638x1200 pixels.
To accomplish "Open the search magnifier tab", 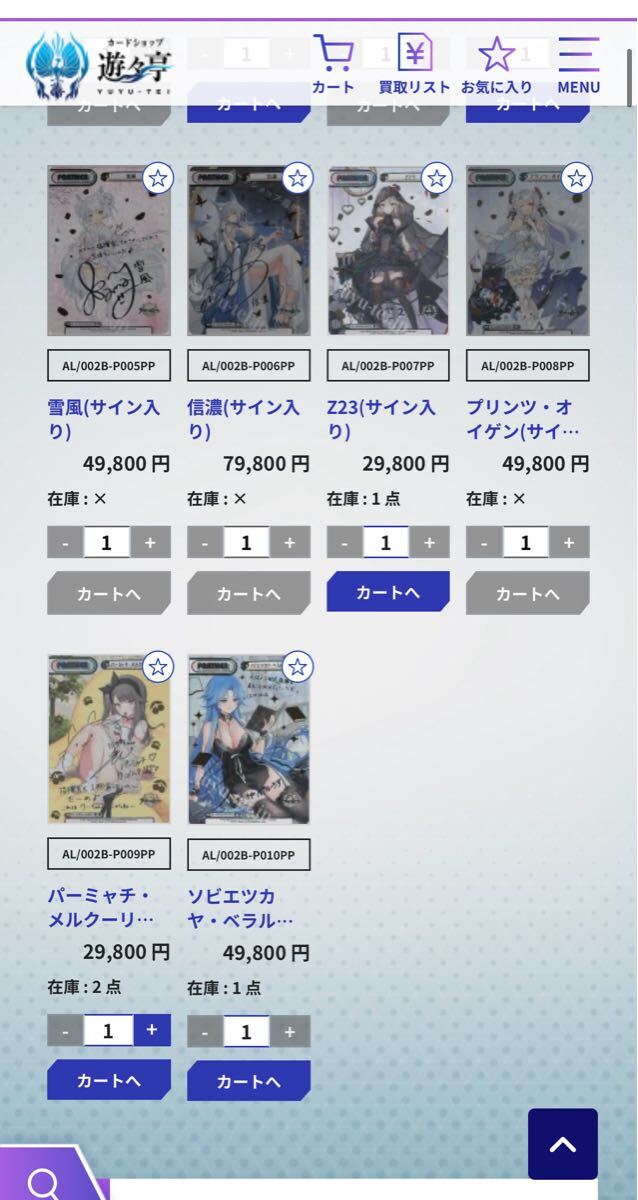I will [x=44, y=1182].
